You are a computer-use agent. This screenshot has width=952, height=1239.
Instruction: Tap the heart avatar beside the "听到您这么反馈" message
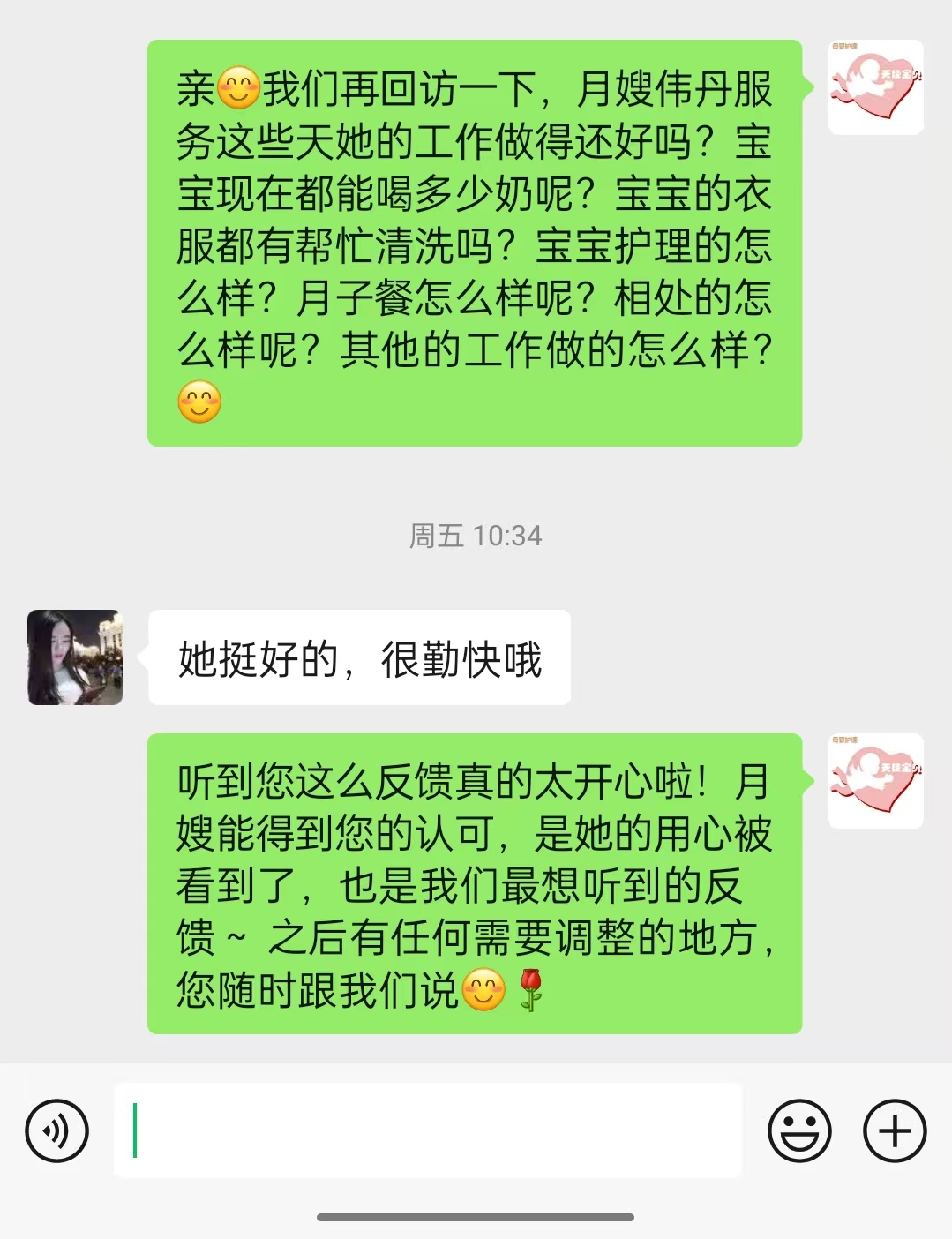coord(875,781)
